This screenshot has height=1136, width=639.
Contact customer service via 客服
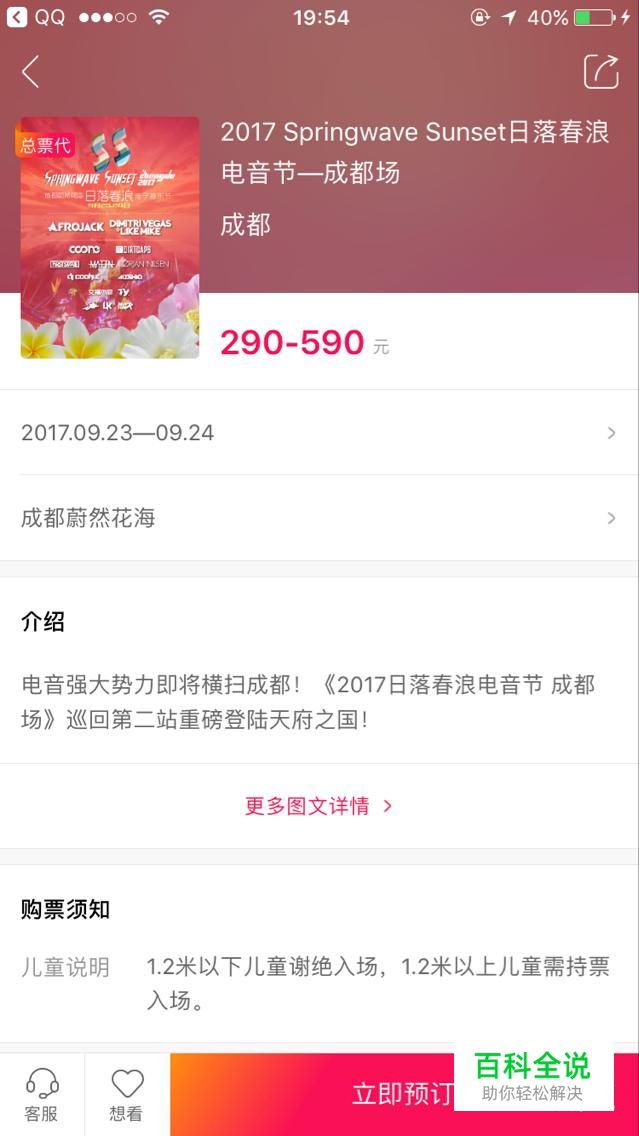point(42,1095)
